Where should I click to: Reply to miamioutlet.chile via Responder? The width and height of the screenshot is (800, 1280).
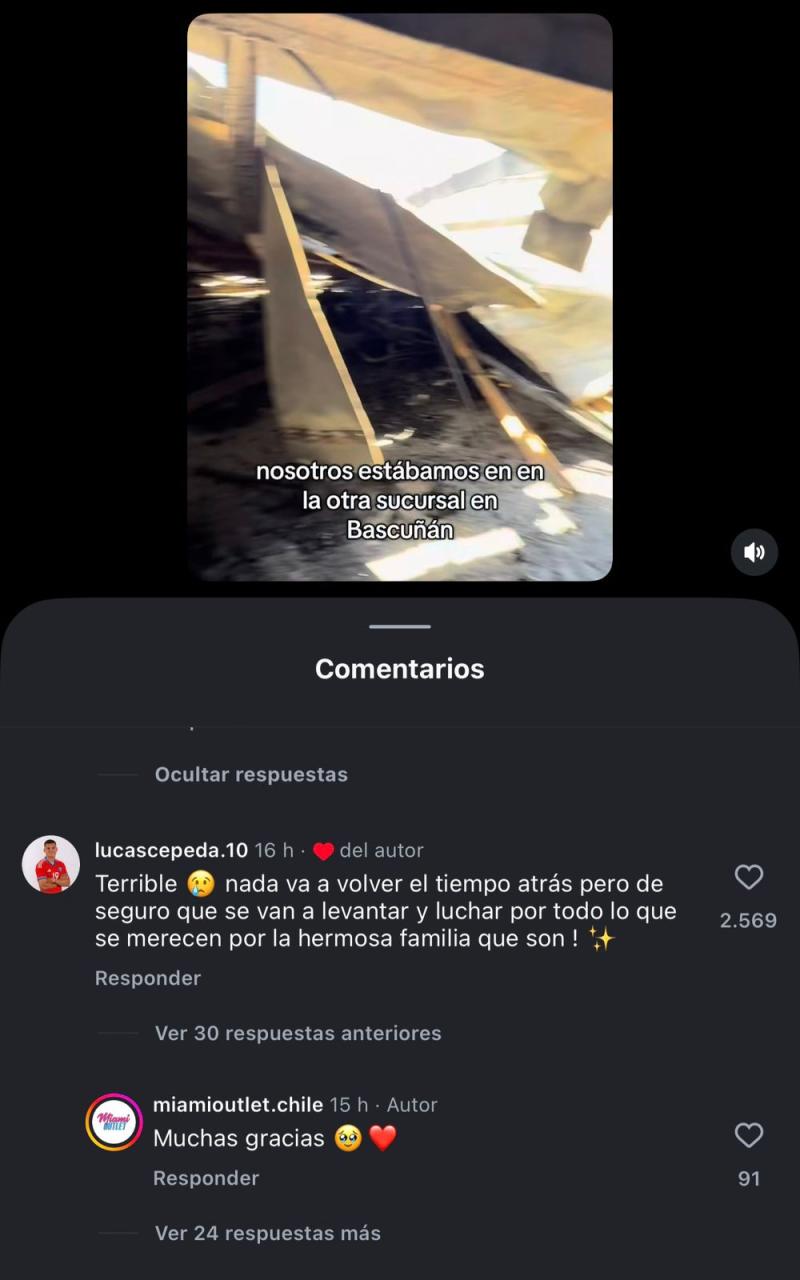coord(205,1178)
